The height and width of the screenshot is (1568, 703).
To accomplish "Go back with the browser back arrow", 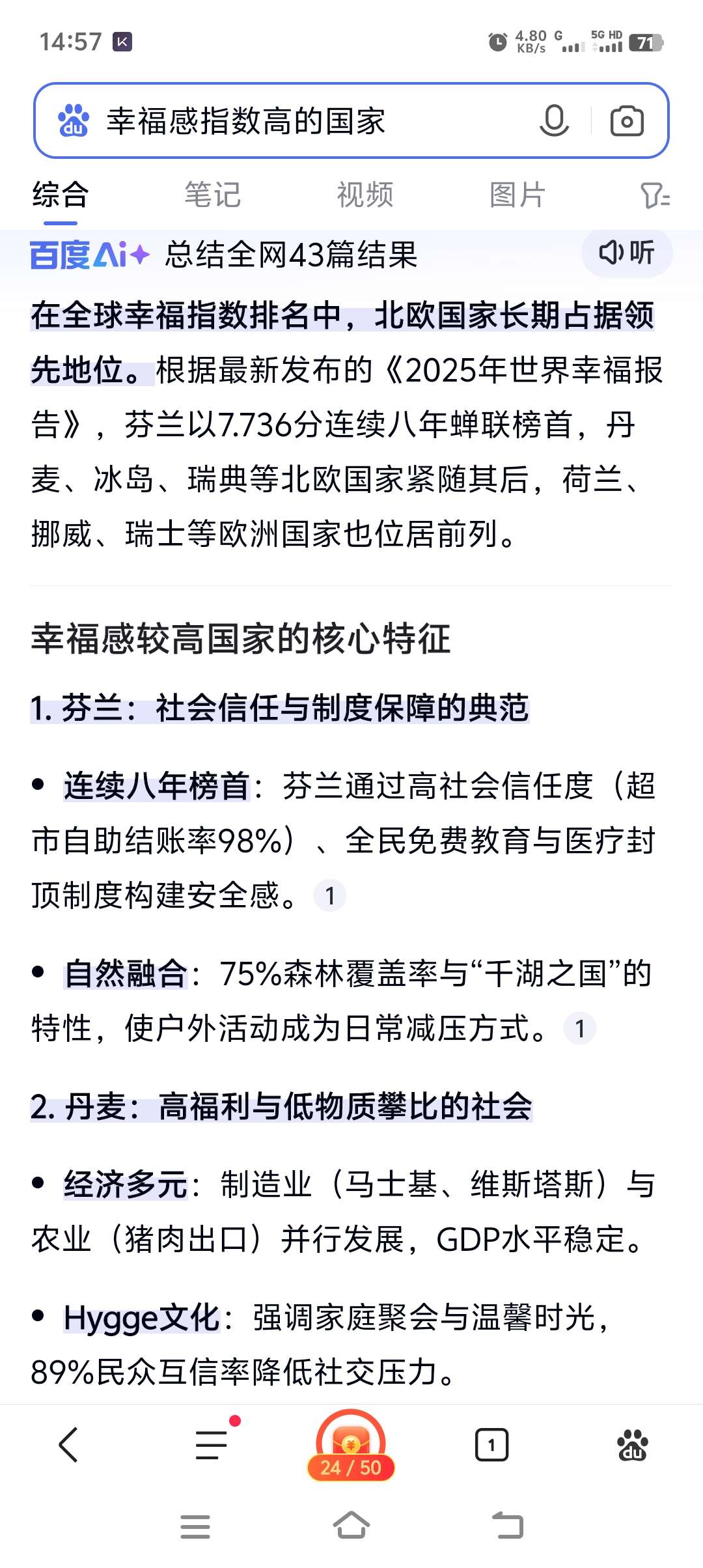I will tap(69, 1445).
